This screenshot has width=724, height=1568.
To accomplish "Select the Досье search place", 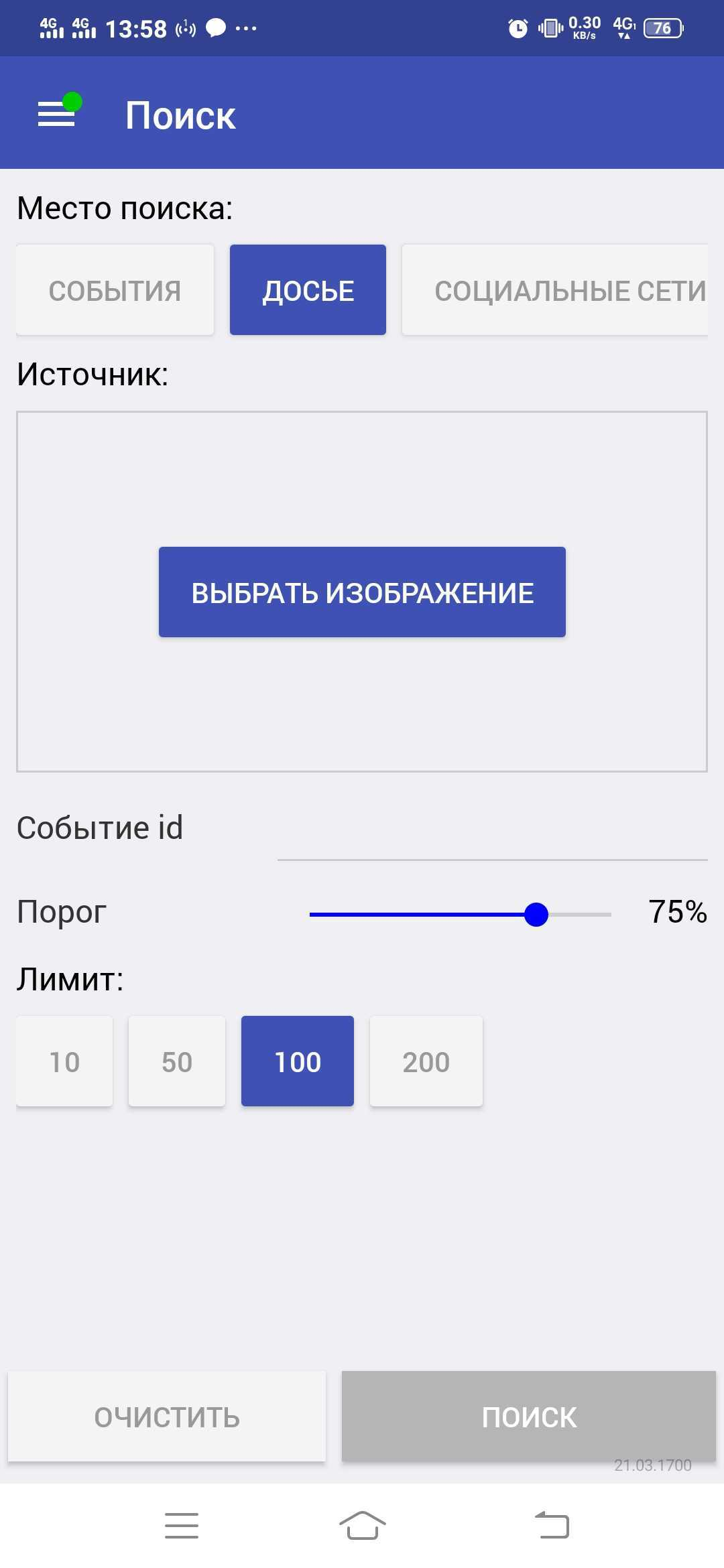I will click(x=308, y=290).
